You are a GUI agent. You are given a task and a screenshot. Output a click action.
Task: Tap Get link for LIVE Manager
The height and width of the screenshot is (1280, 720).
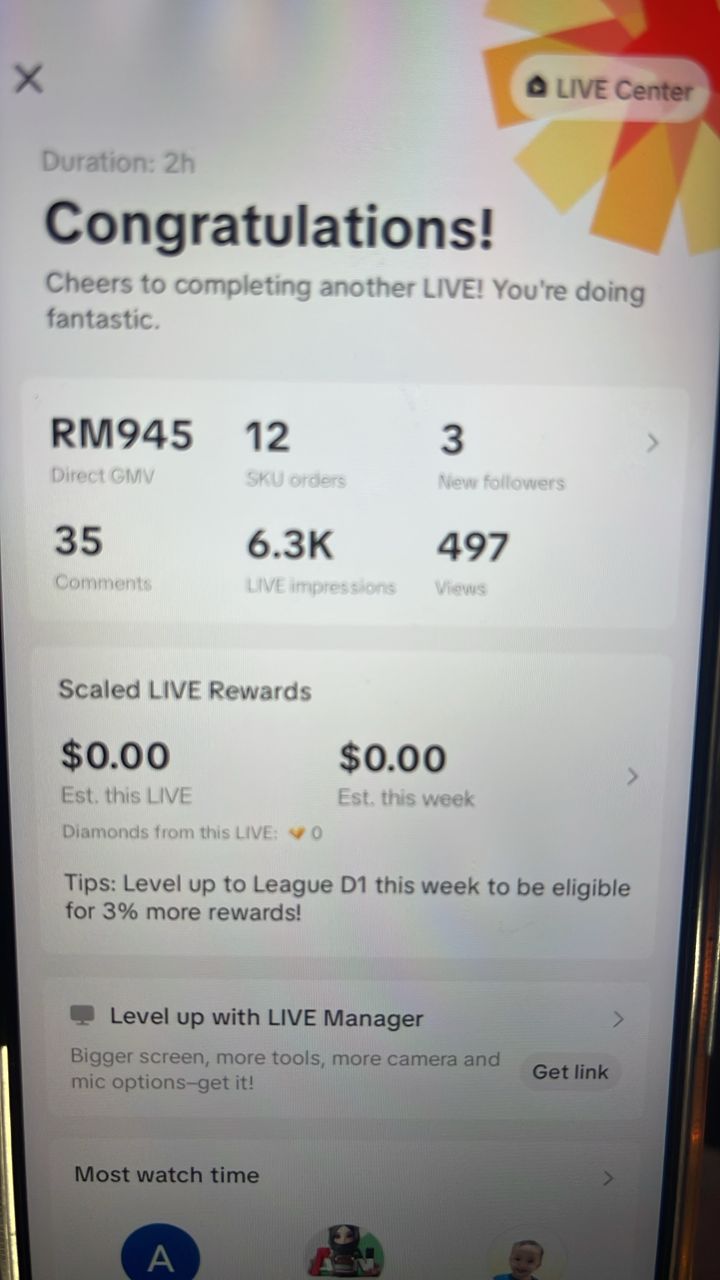point(570,1071)
